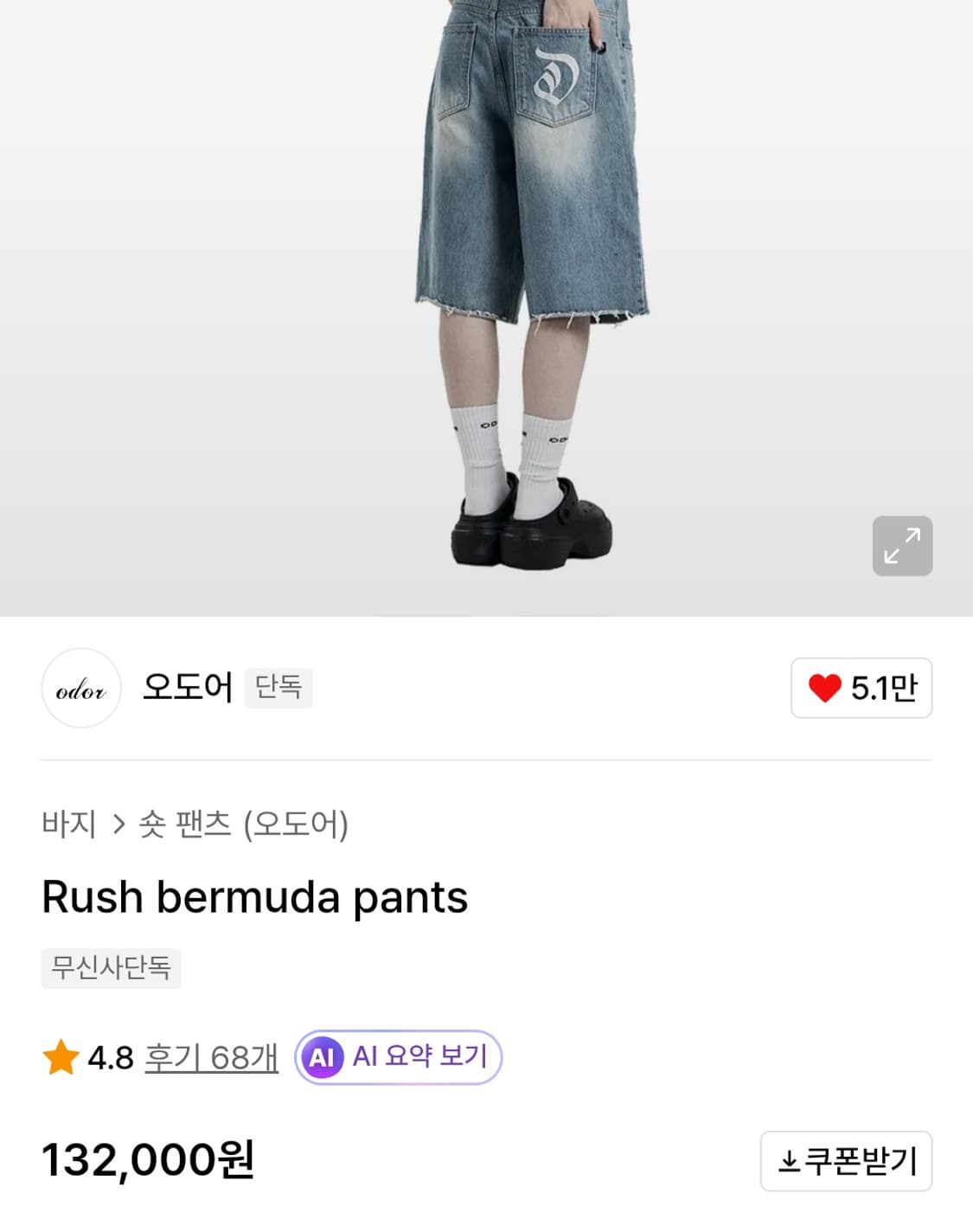Tap 무신사단독 exclusive badge
The width and height of the screenshot is (973, 1232).
pos(111,969)
